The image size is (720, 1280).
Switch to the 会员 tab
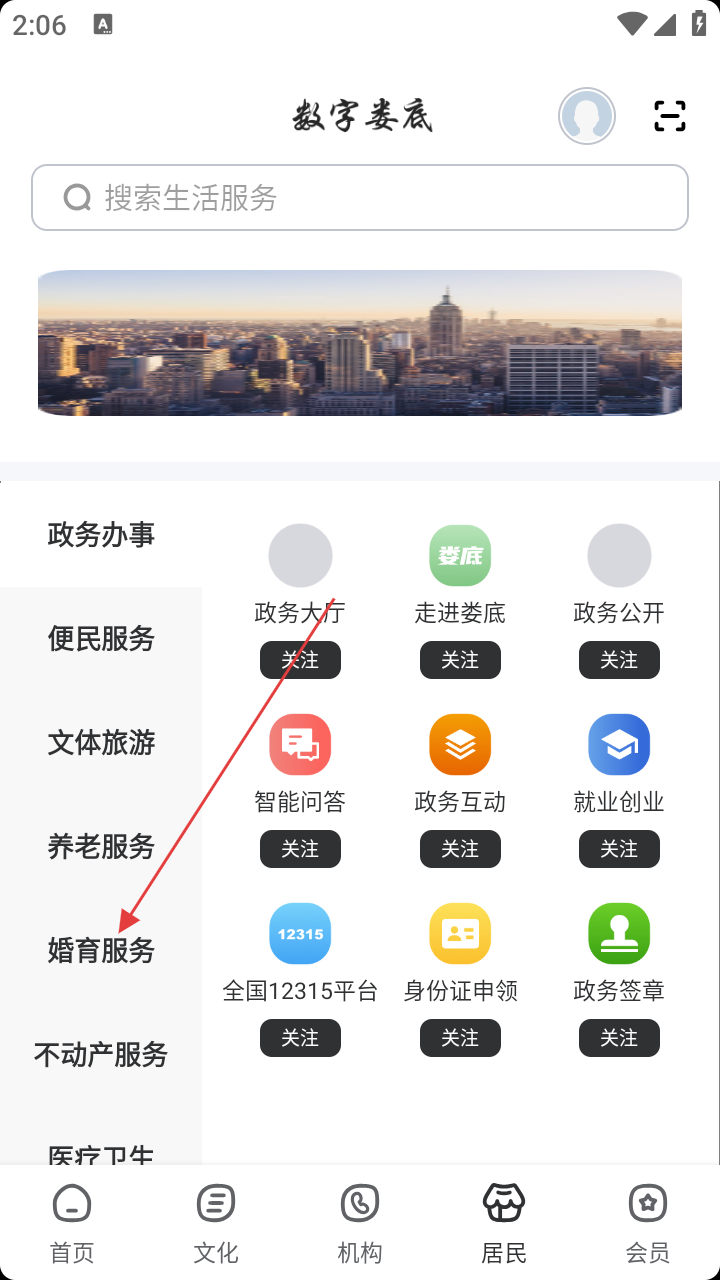[x=648, y=1222]
